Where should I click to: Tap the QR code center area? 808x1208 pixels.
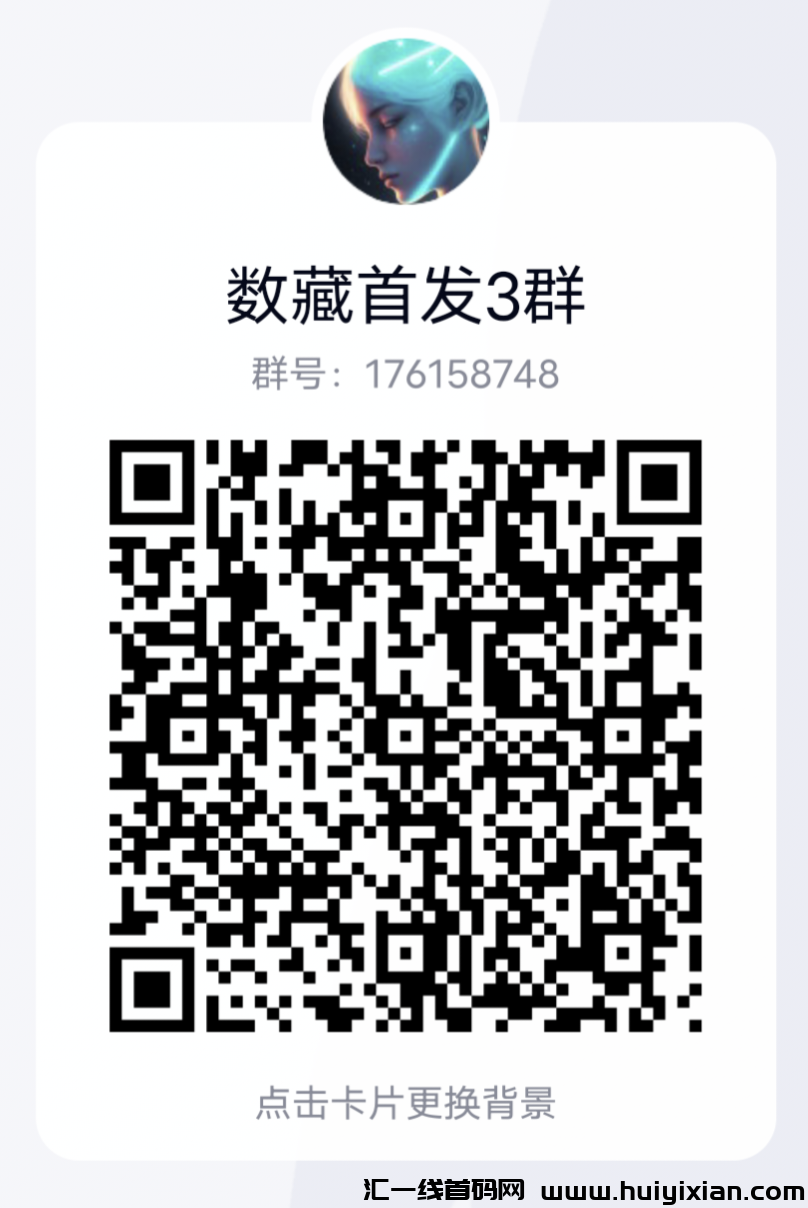(404, 730)
